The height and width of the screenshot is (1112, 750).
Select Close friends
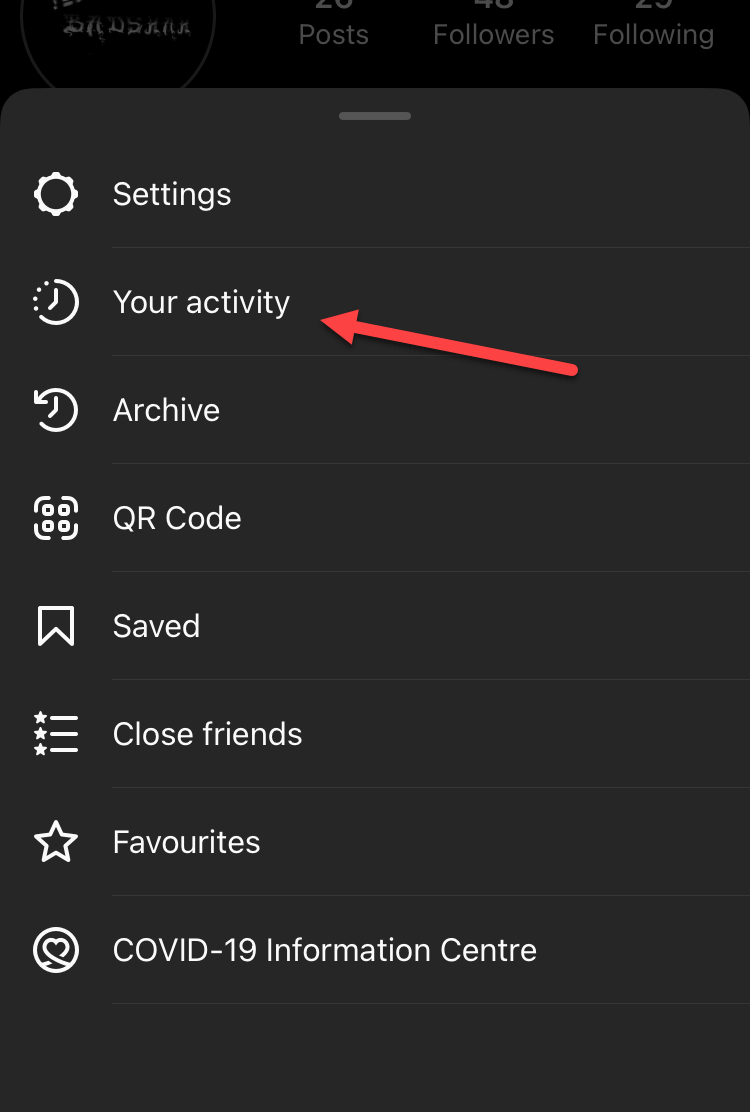207,734
